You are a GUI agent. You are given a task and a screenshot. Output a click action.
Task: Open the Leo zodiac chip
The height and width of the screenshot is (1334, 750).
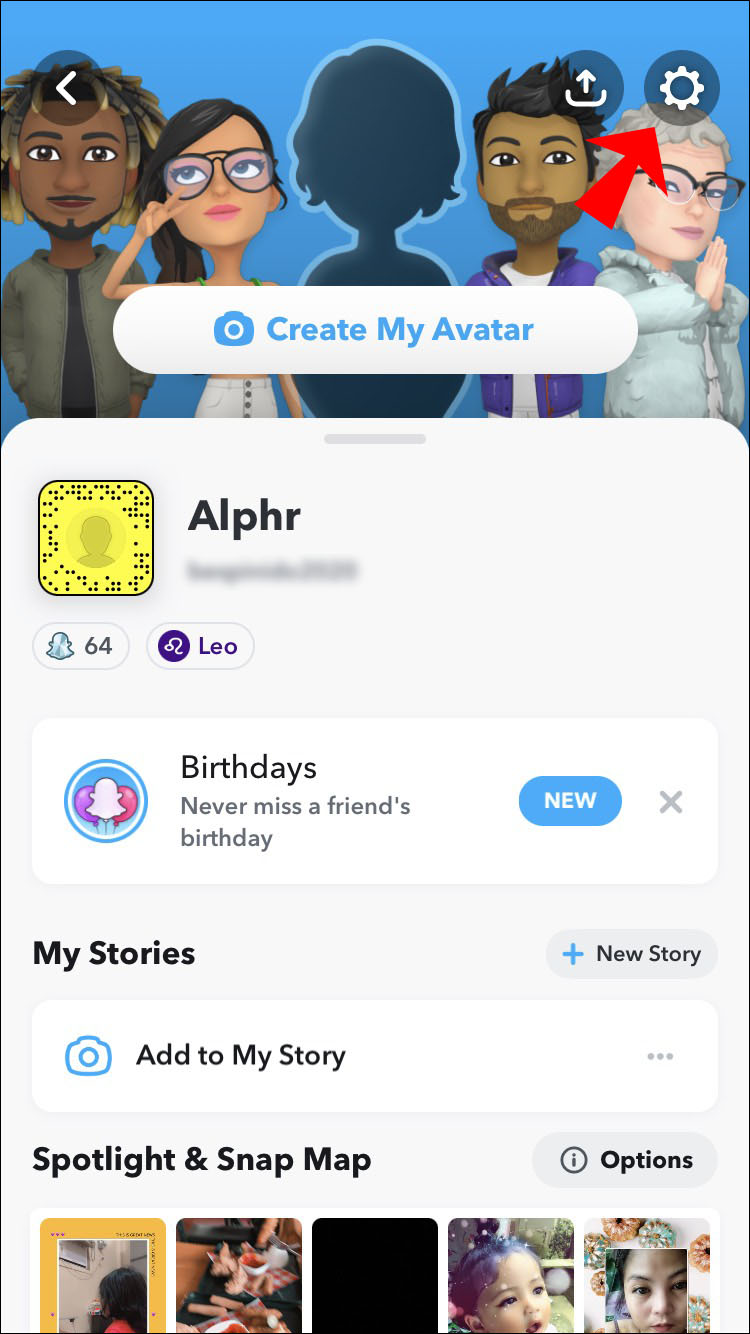click(x=200, y=646)
